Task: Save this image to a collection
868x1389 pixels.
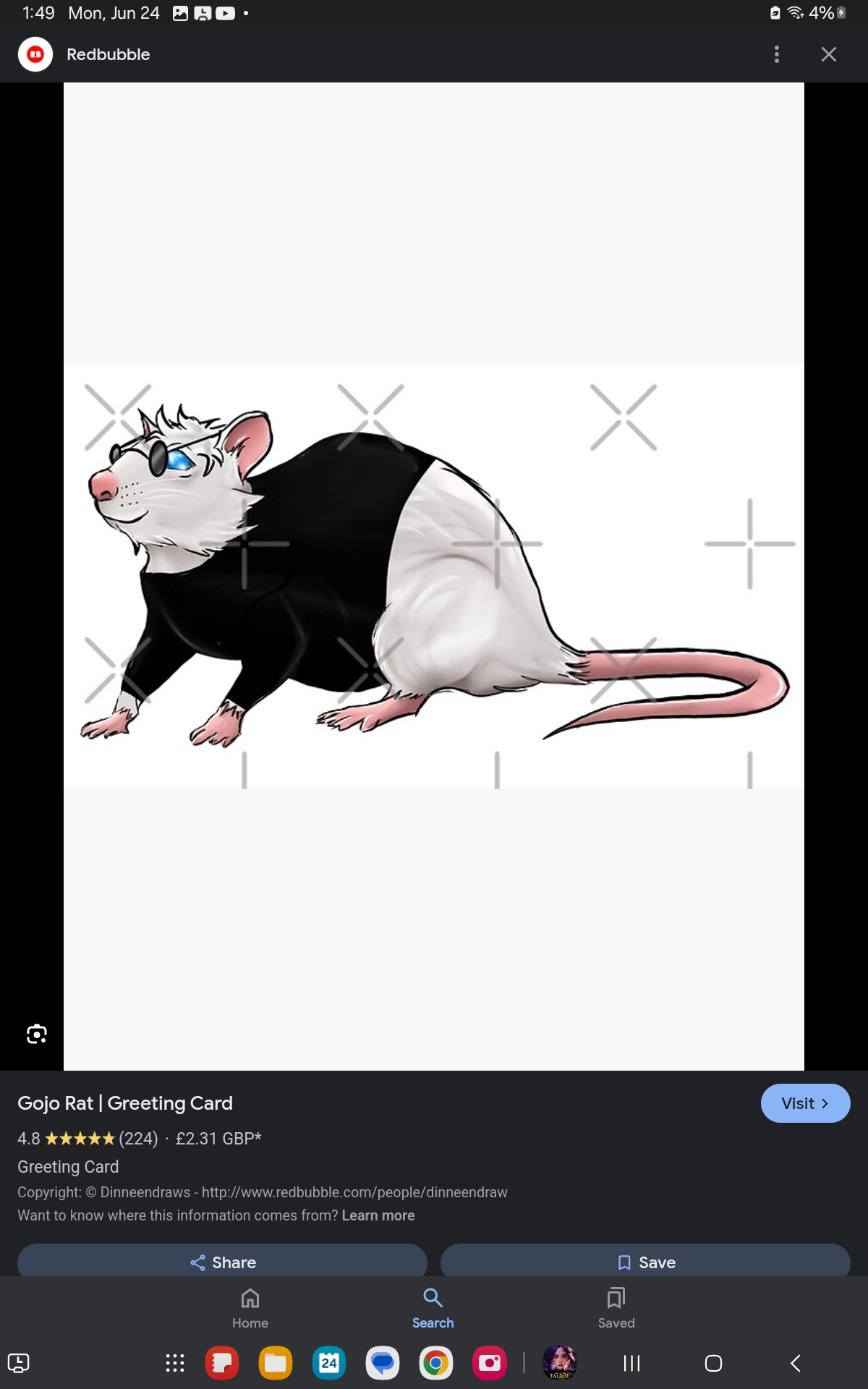Action: [645, 1262]
